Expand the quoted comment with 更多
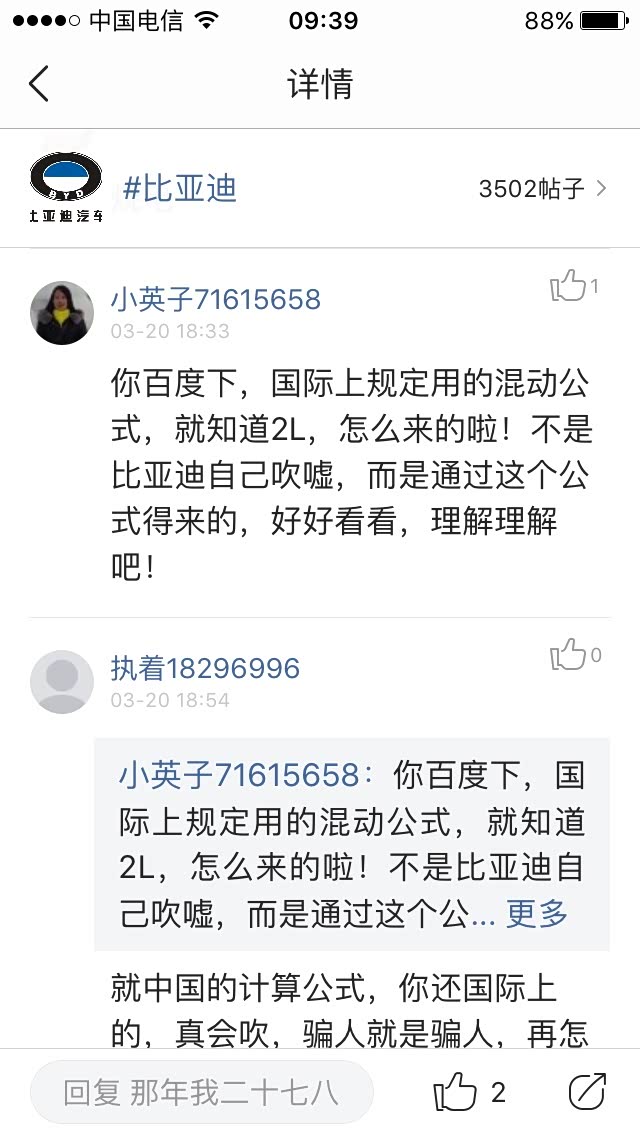The height and width of the screenshot is (1136, 640). (x=537, y=912)
